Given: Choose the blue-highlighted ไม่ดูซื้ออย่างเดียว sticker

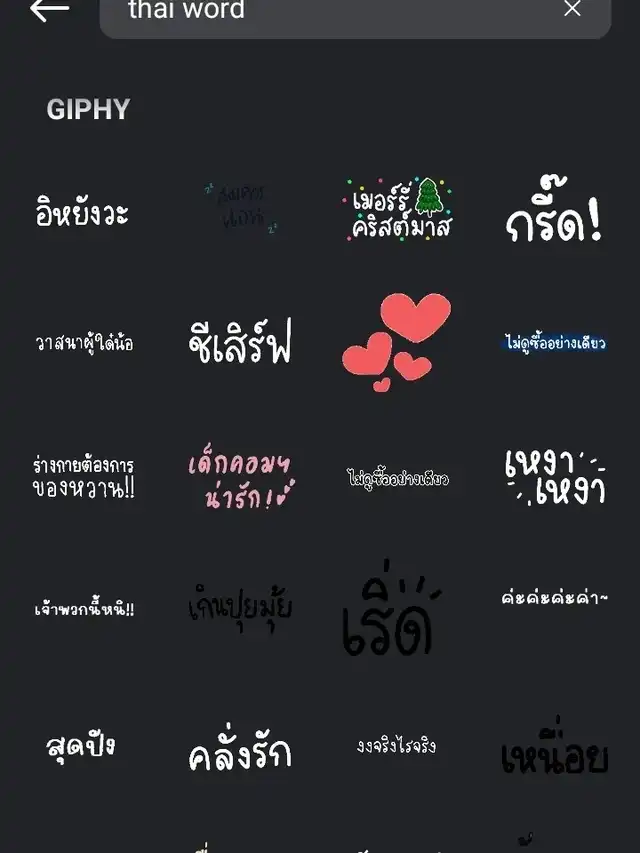Looking at the screenshot, I should pyautogui.click(x=554, y=343).
